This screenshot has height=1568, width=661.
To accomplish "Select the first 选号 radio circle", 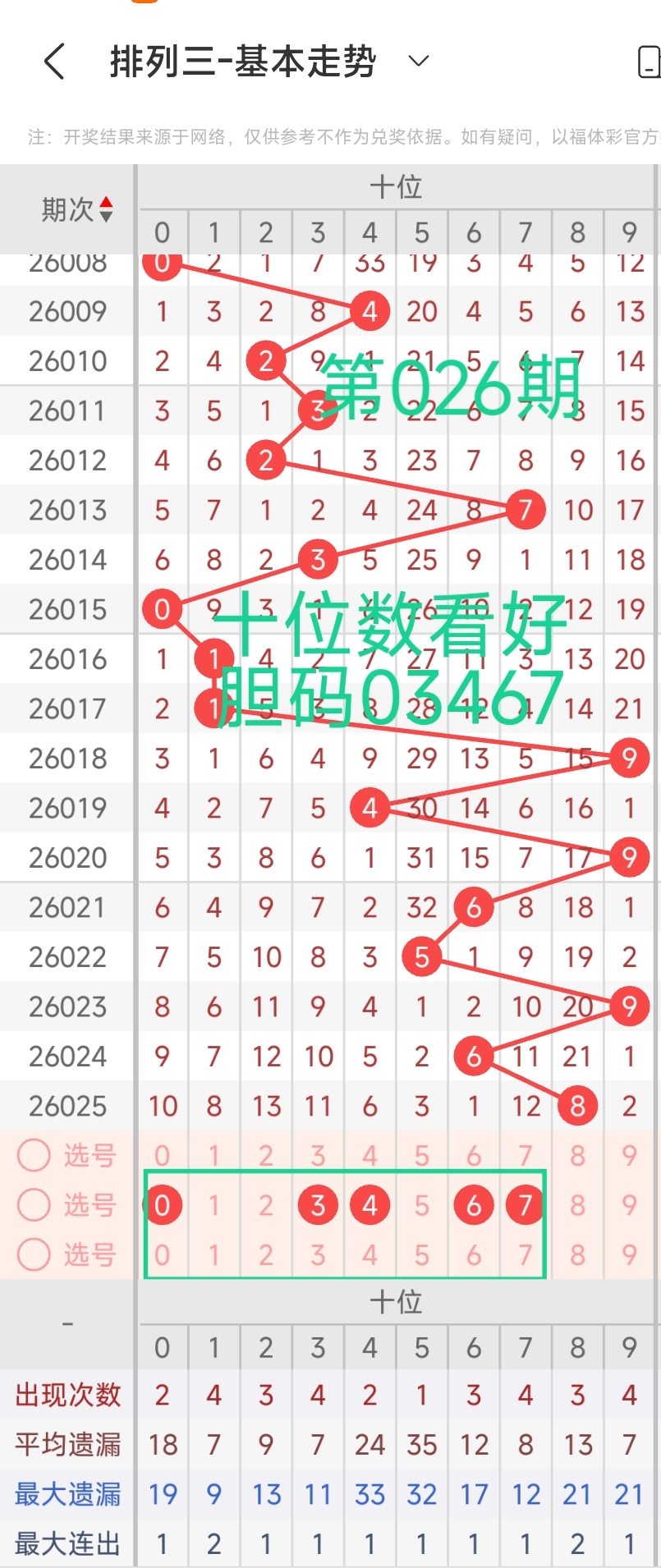I will 34,1155.
